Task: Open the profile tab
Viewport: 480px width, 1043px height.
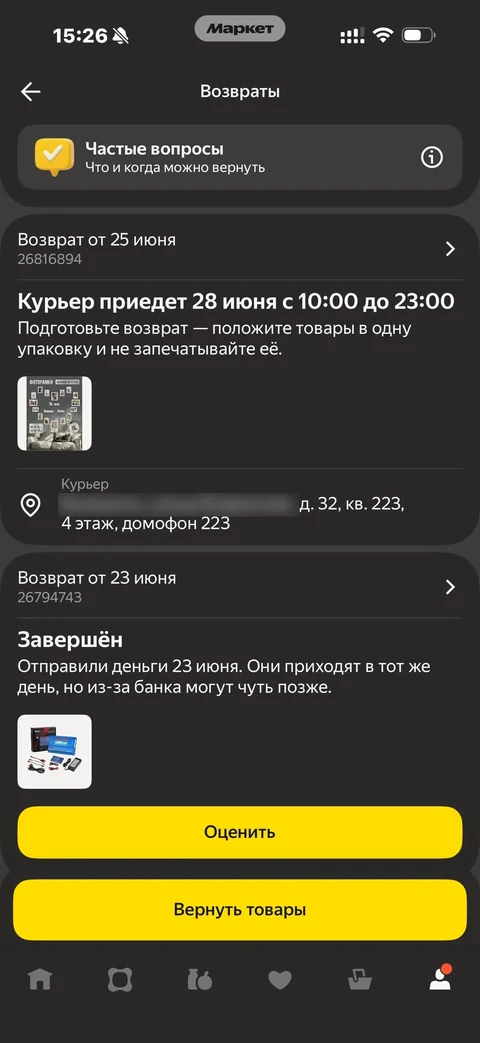Action: (440, 978)
